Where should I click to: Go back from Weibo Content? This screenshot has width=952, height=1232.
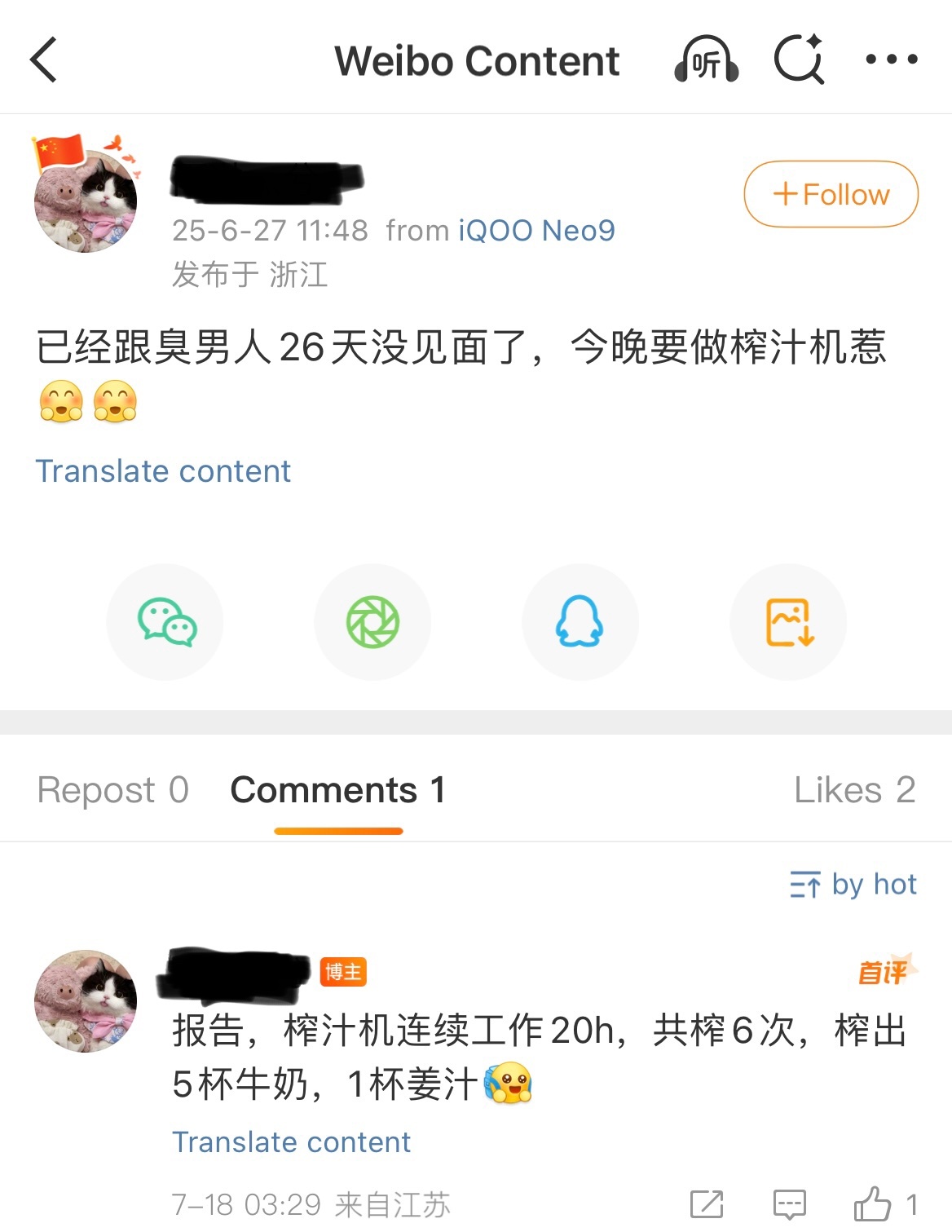(x=44, y=60)
